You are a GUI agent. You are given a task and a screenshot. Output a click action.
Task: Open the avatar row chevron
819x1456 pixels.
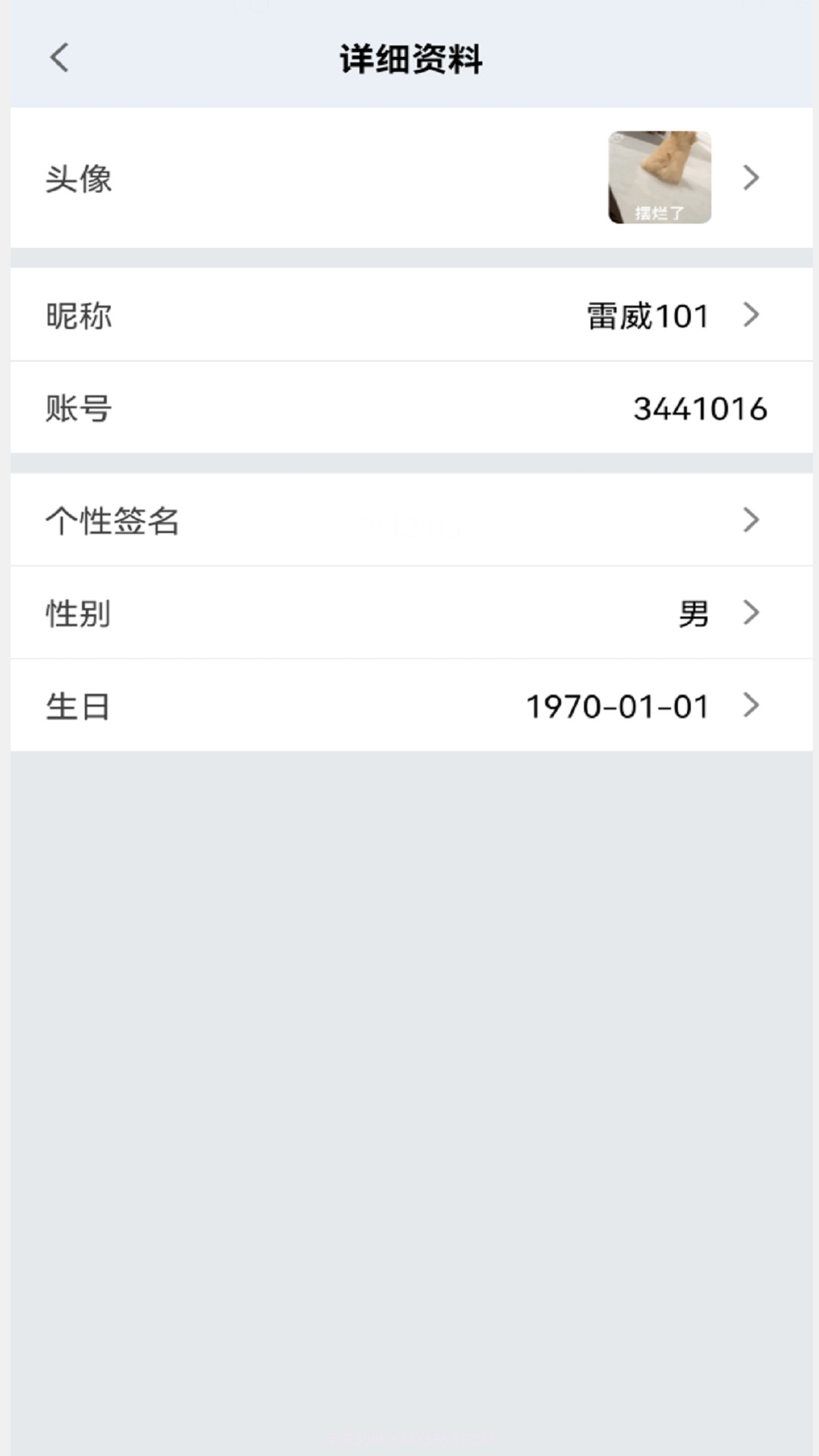pos(751,177)
